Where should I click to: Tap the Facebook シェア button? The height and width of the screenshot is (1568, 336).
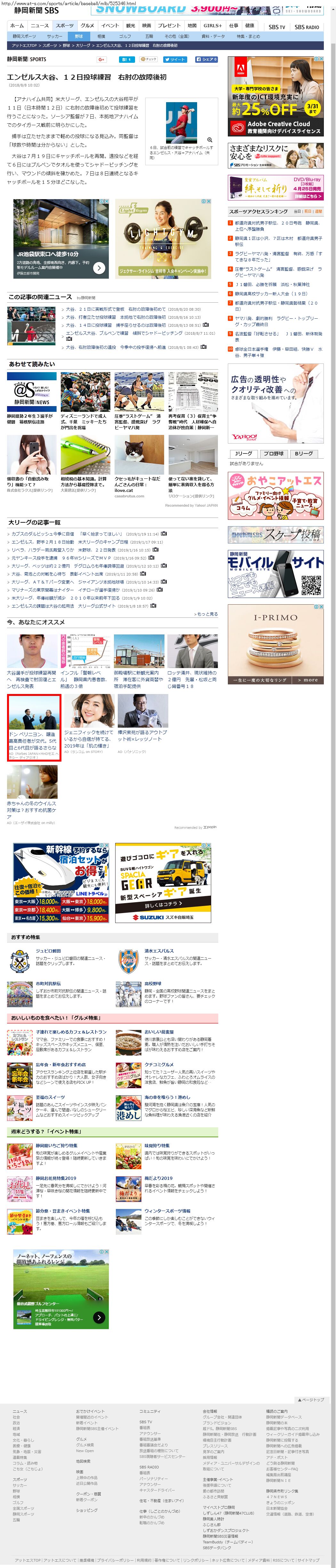point(206,60)
